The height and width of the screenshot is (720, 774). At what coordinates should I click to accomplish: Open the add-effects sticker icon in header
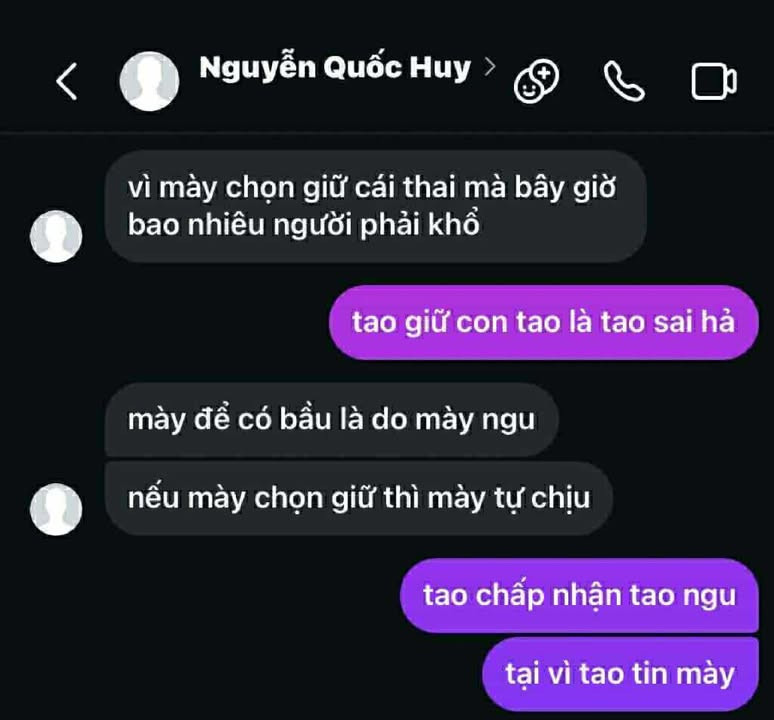536,81
